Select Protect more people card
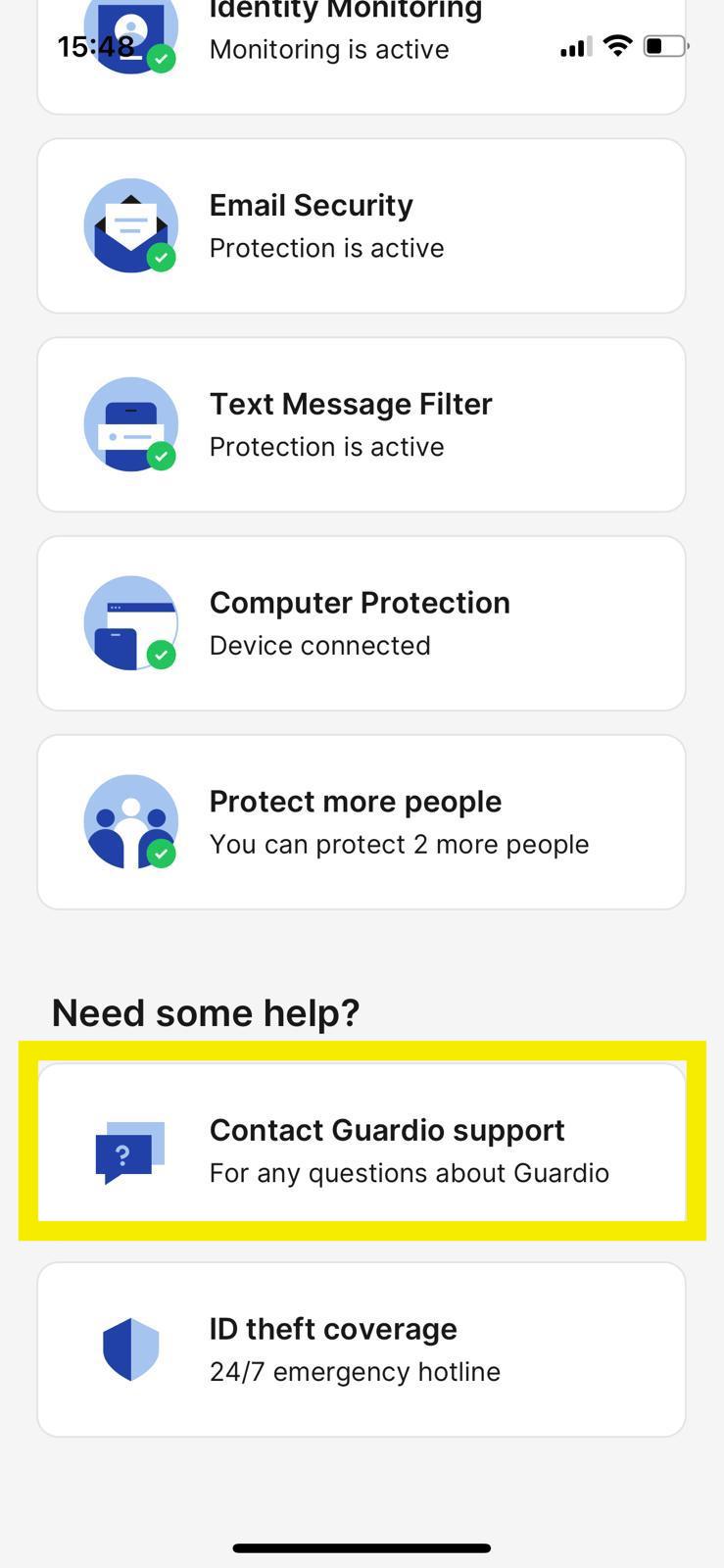This screenshot has width=724, height=1568. (361, 822)
